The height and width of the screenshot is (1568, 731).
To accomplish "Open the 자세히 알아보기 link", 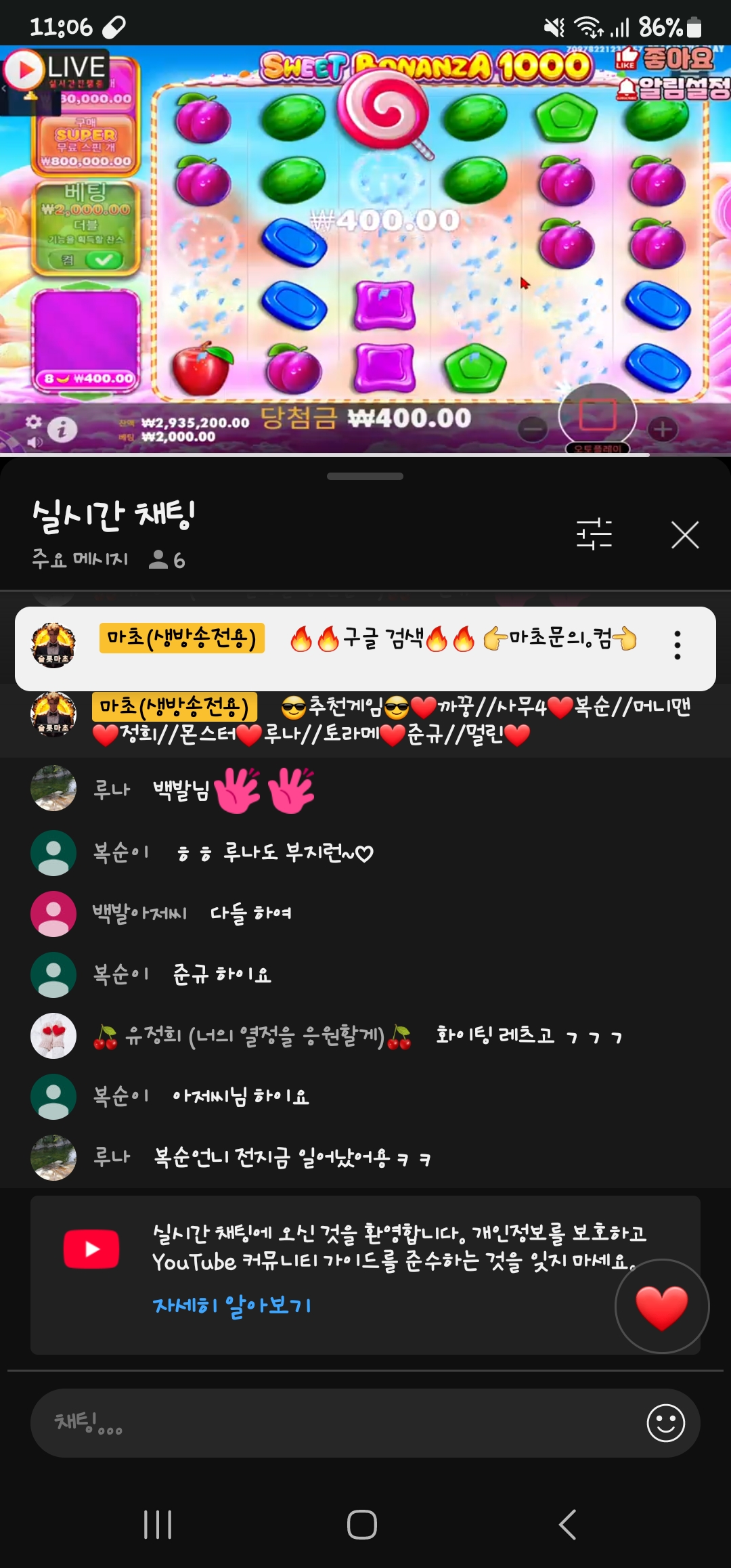I will point(231,1305).
